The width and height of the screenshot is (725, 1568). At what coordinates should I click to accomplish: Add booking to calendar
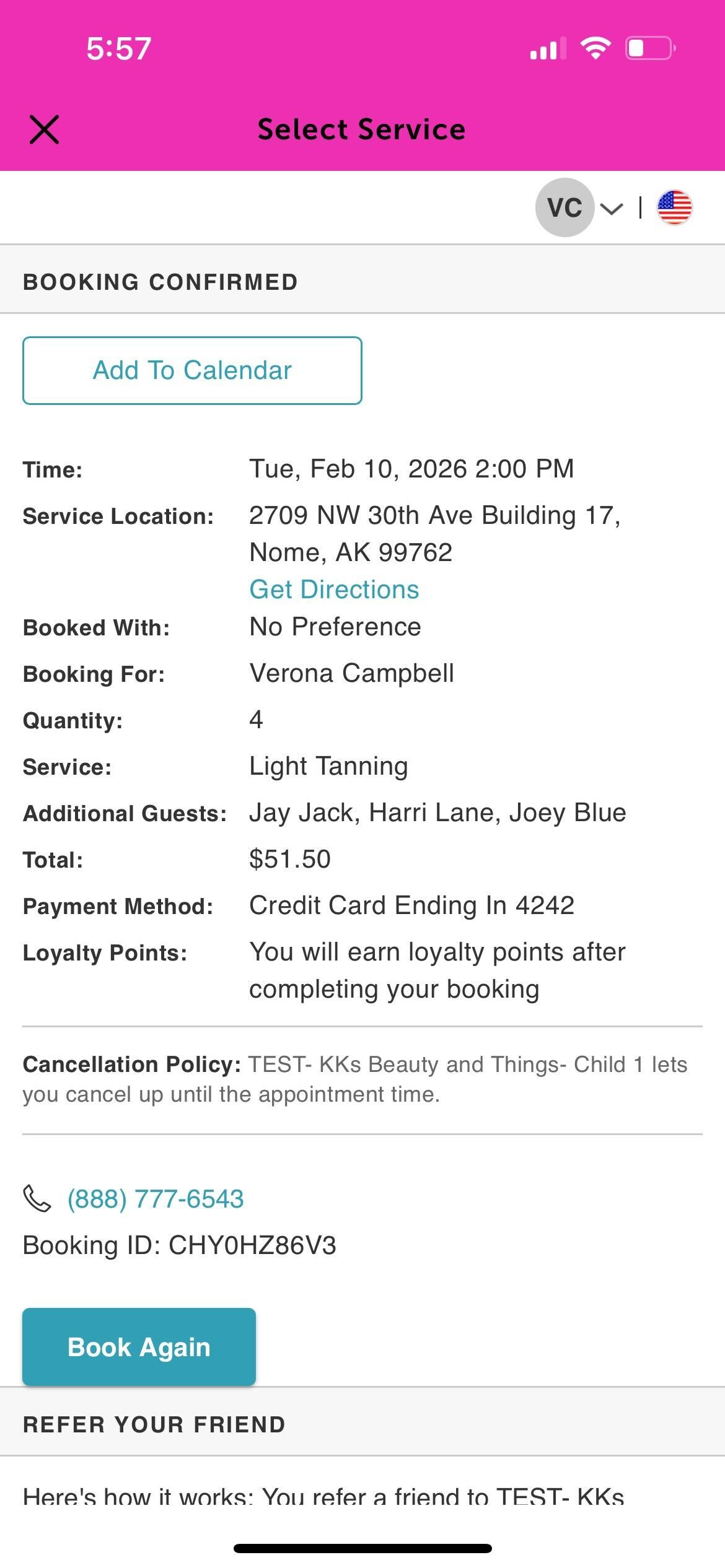[192, 370]
